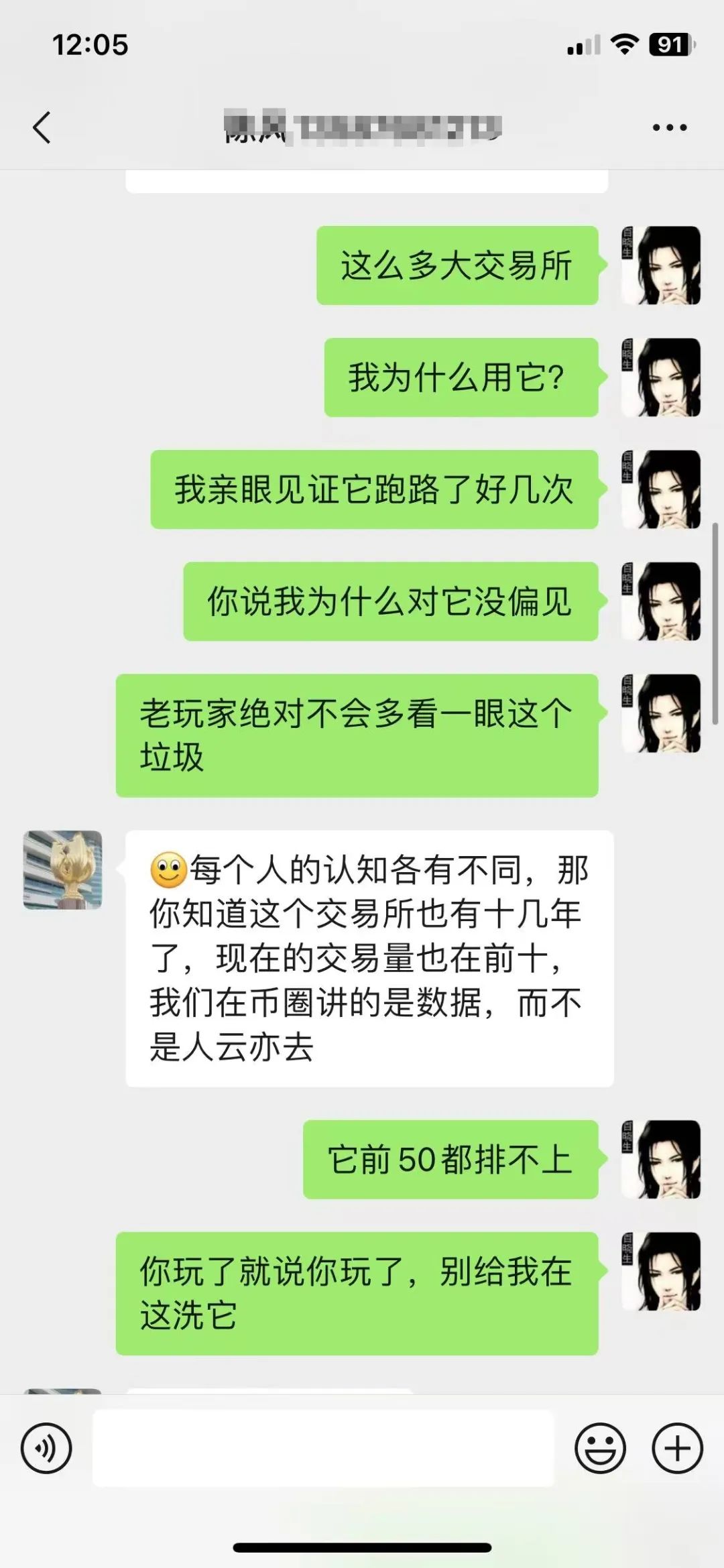Tap the message text field
Screen dimensions: 724x1568
coord(323,1448)
